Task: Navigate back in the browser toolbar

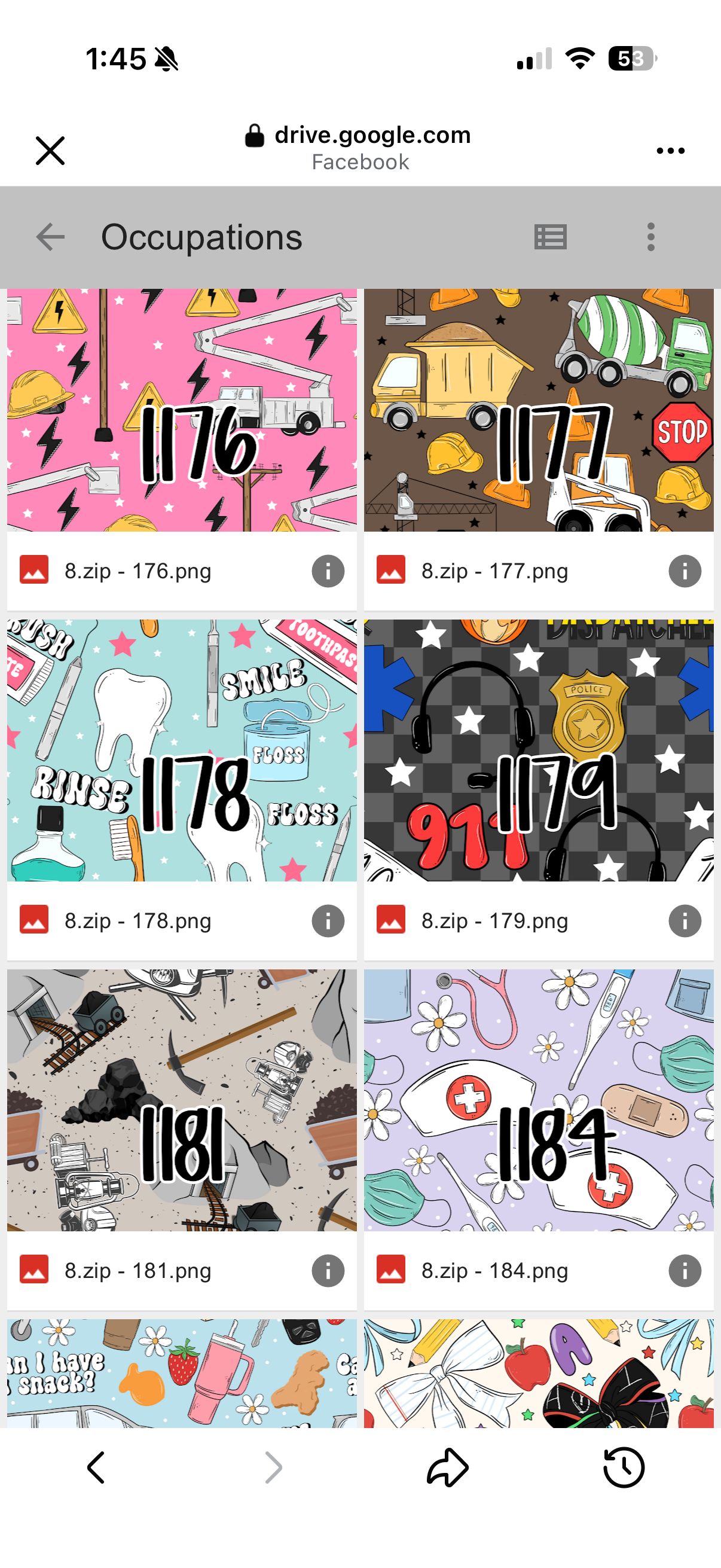Action: (x=96, y=1468)
